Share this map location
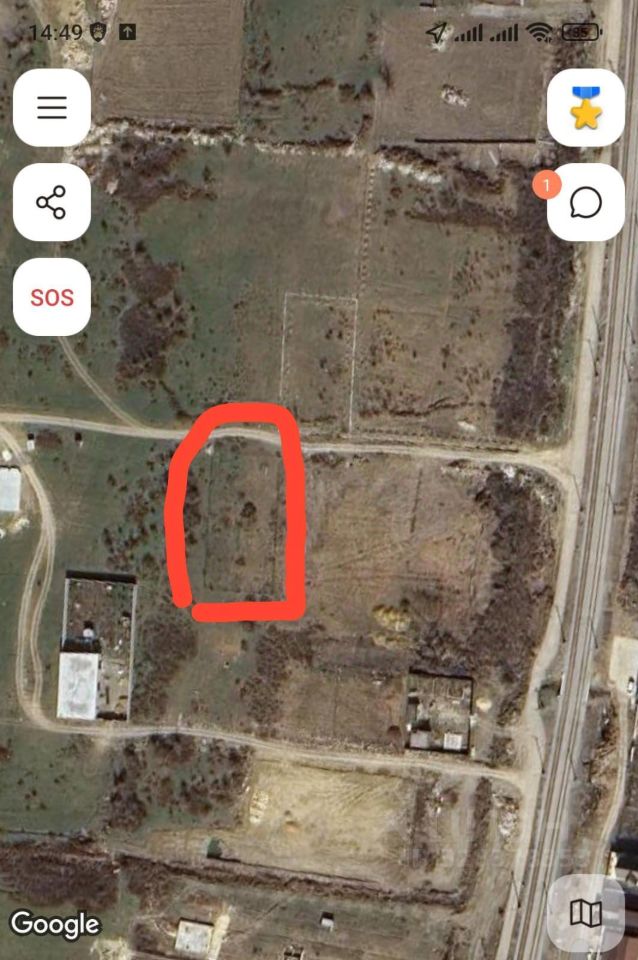 click(52, 203)
